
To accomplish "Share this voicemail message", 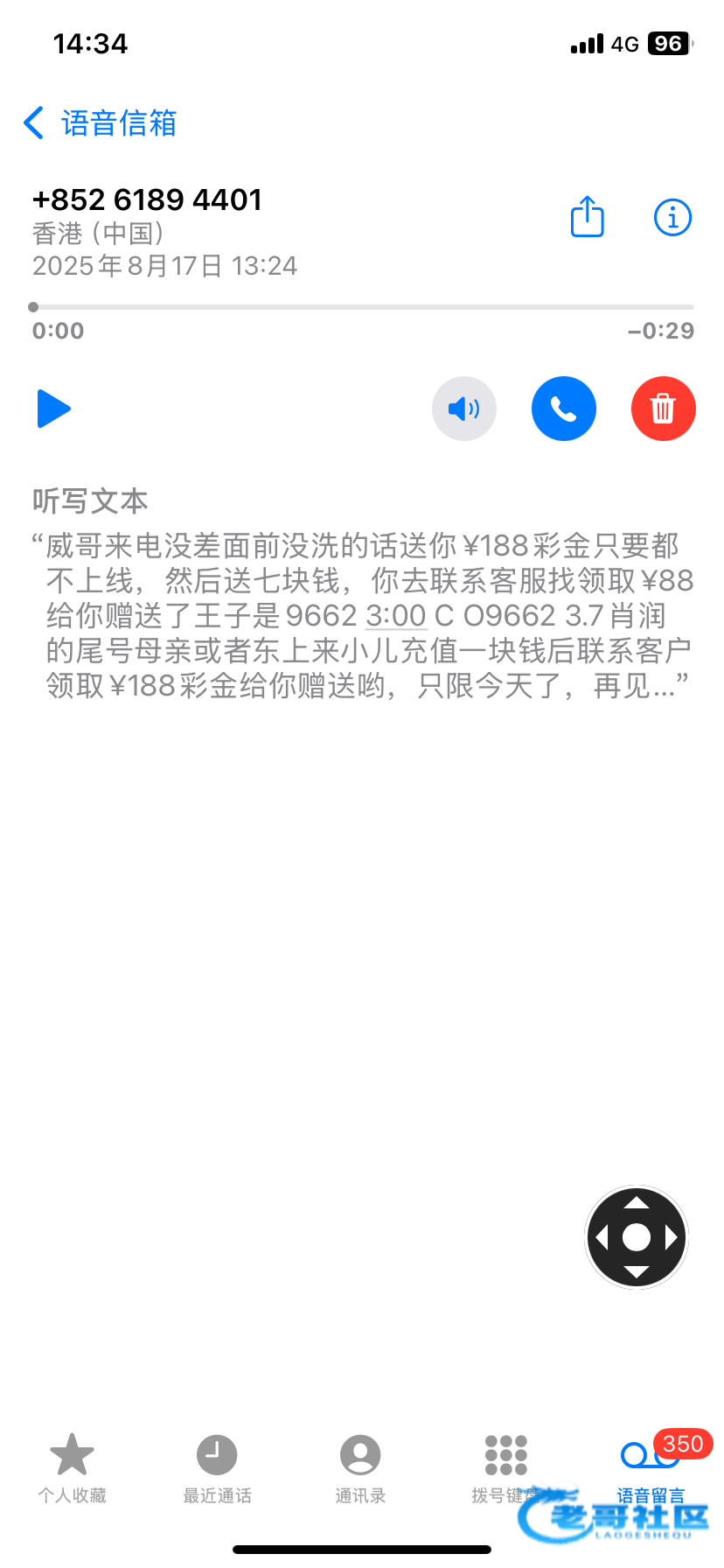I will point(588,216).
